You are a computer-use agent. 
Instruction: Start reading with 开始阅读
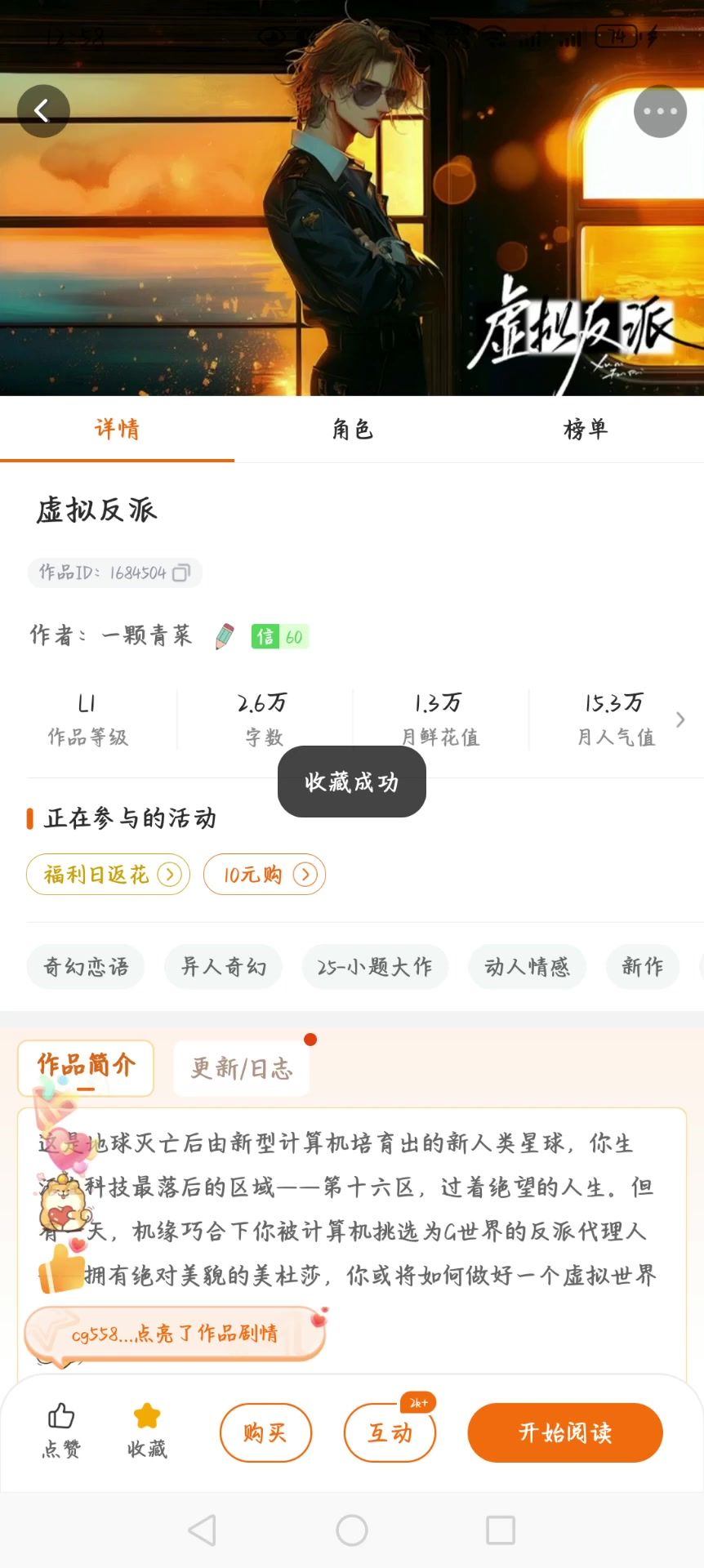point(564,1432)
